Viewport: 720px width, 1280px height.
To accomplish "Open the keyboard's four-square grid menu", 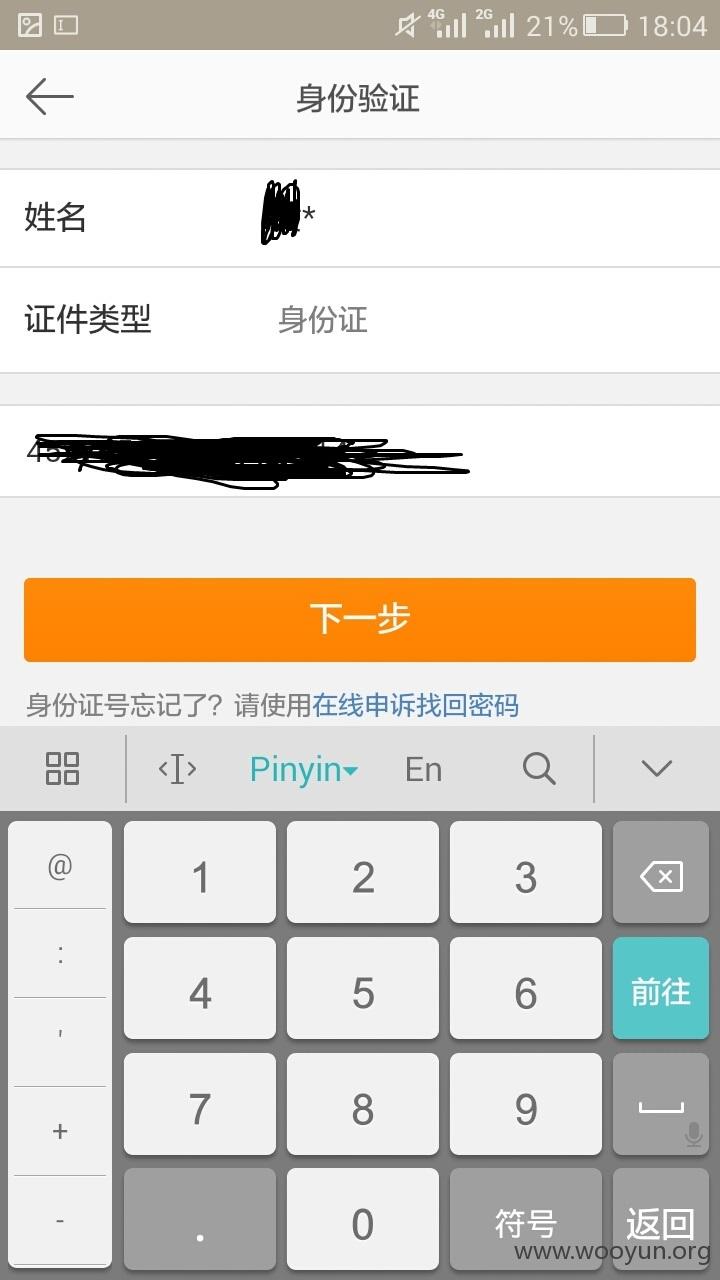I will pyautogui.click(x=62, y=768).
